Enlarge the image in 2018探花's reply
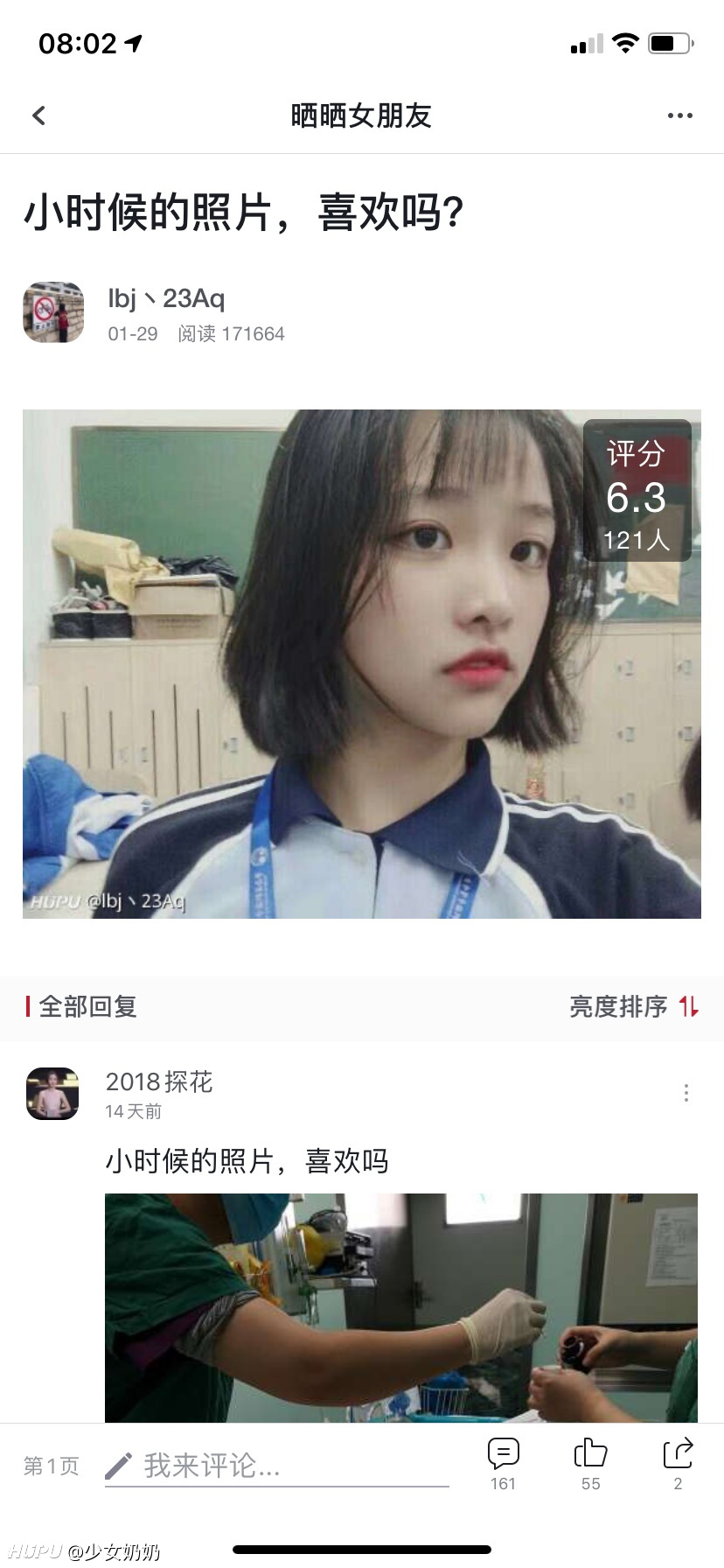 coord(401,1307)
